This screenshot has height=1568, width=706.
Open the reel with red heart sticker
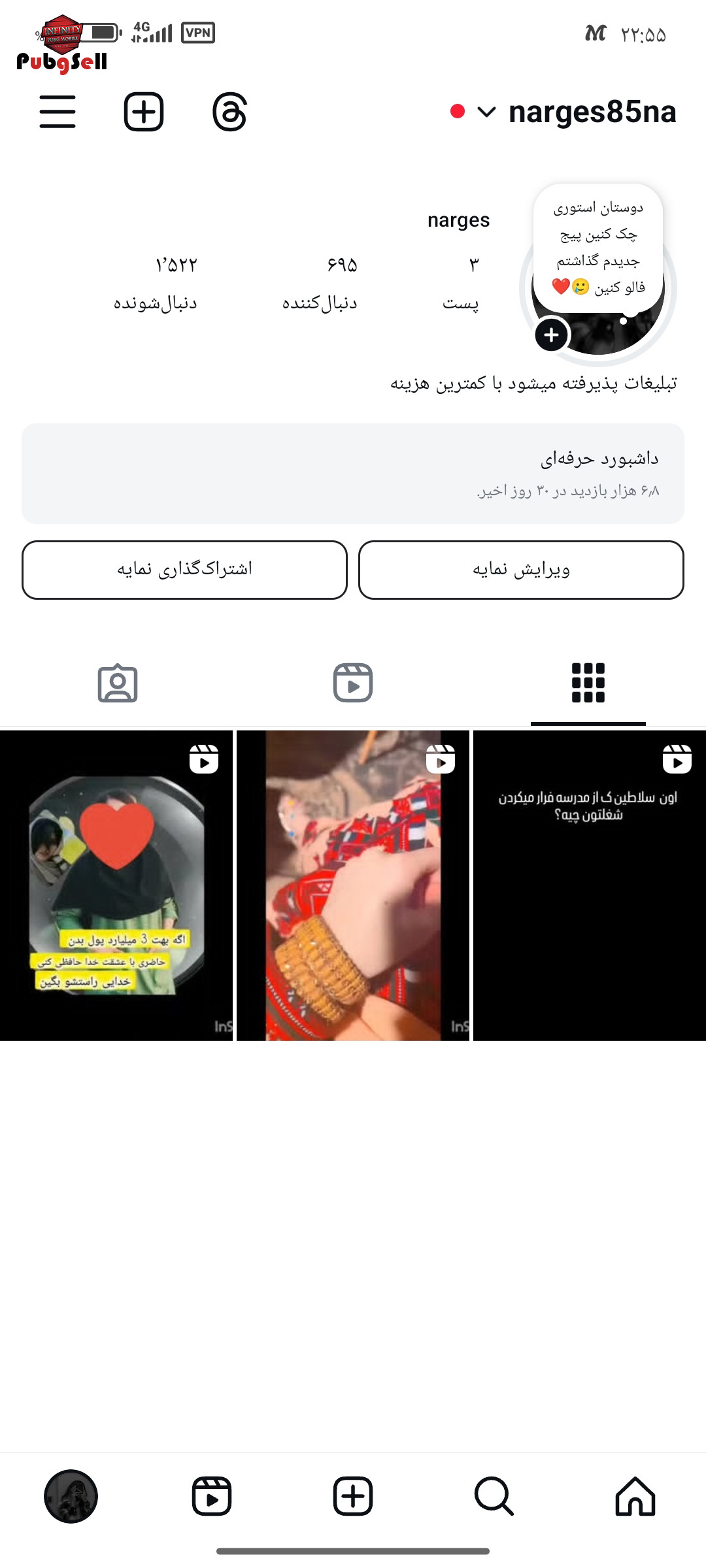point(116,885)
